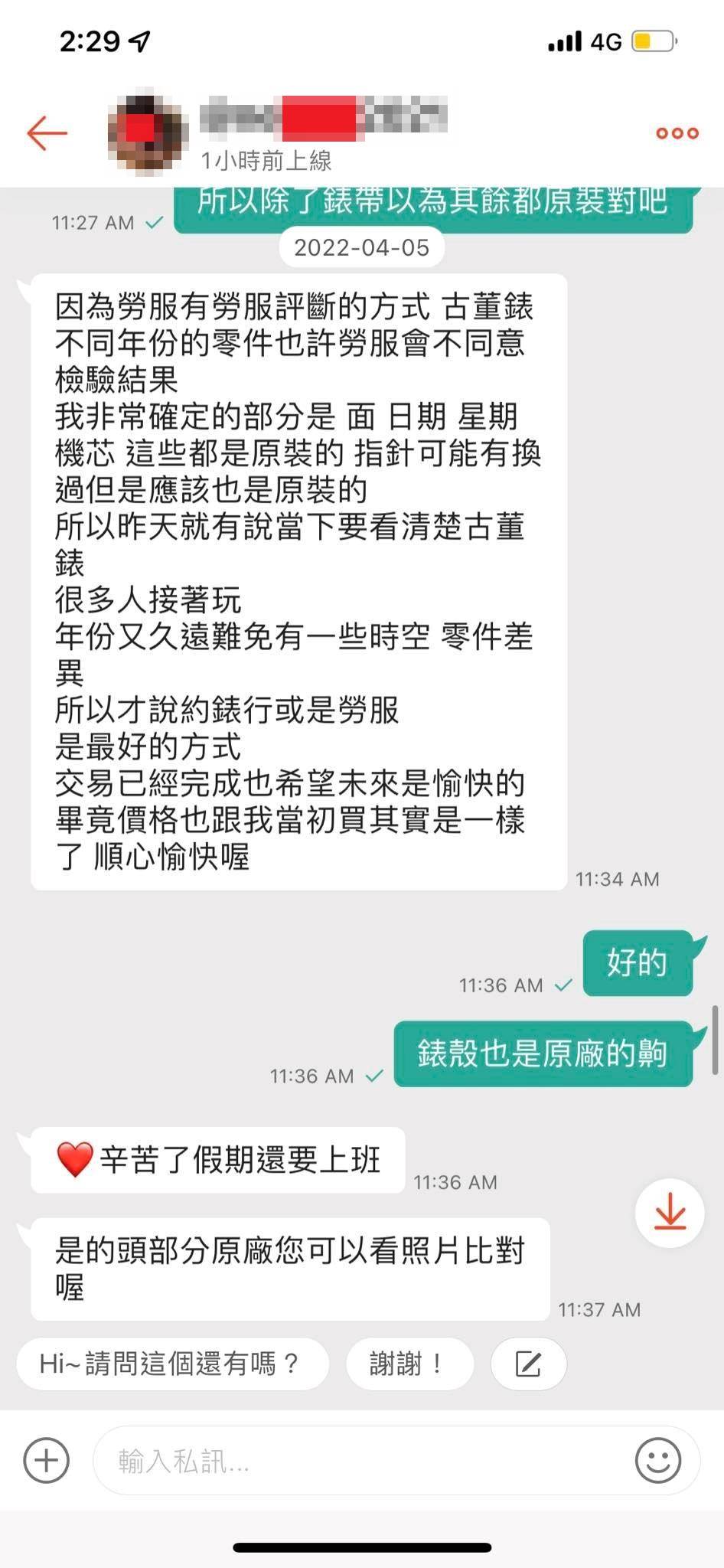Send quick reply "謝謝!"
The image size is (724, 1568).
point(409,1364)
